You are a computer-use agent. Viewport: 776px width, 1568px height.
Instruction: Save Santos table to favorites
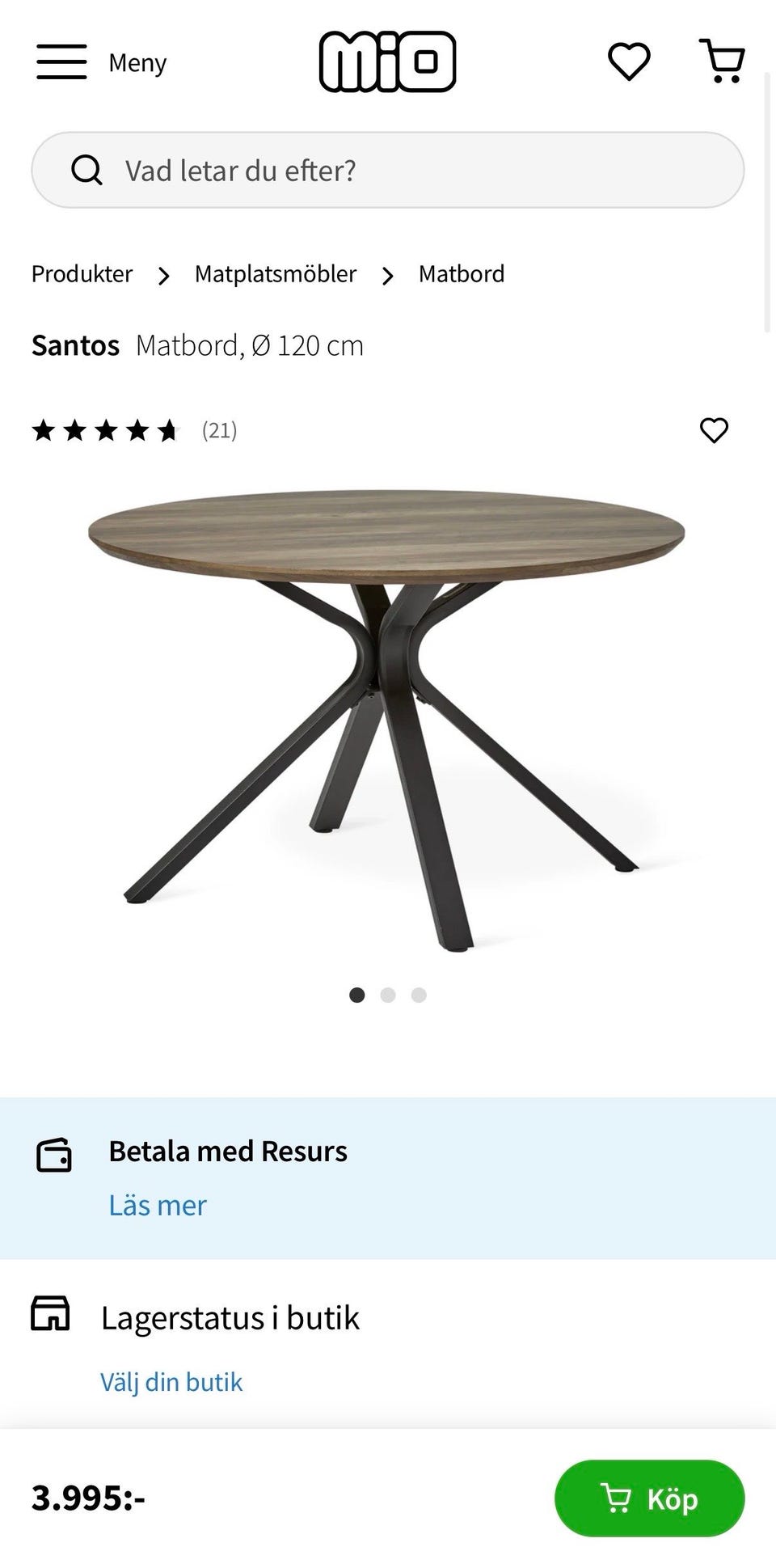click(714, 430)
